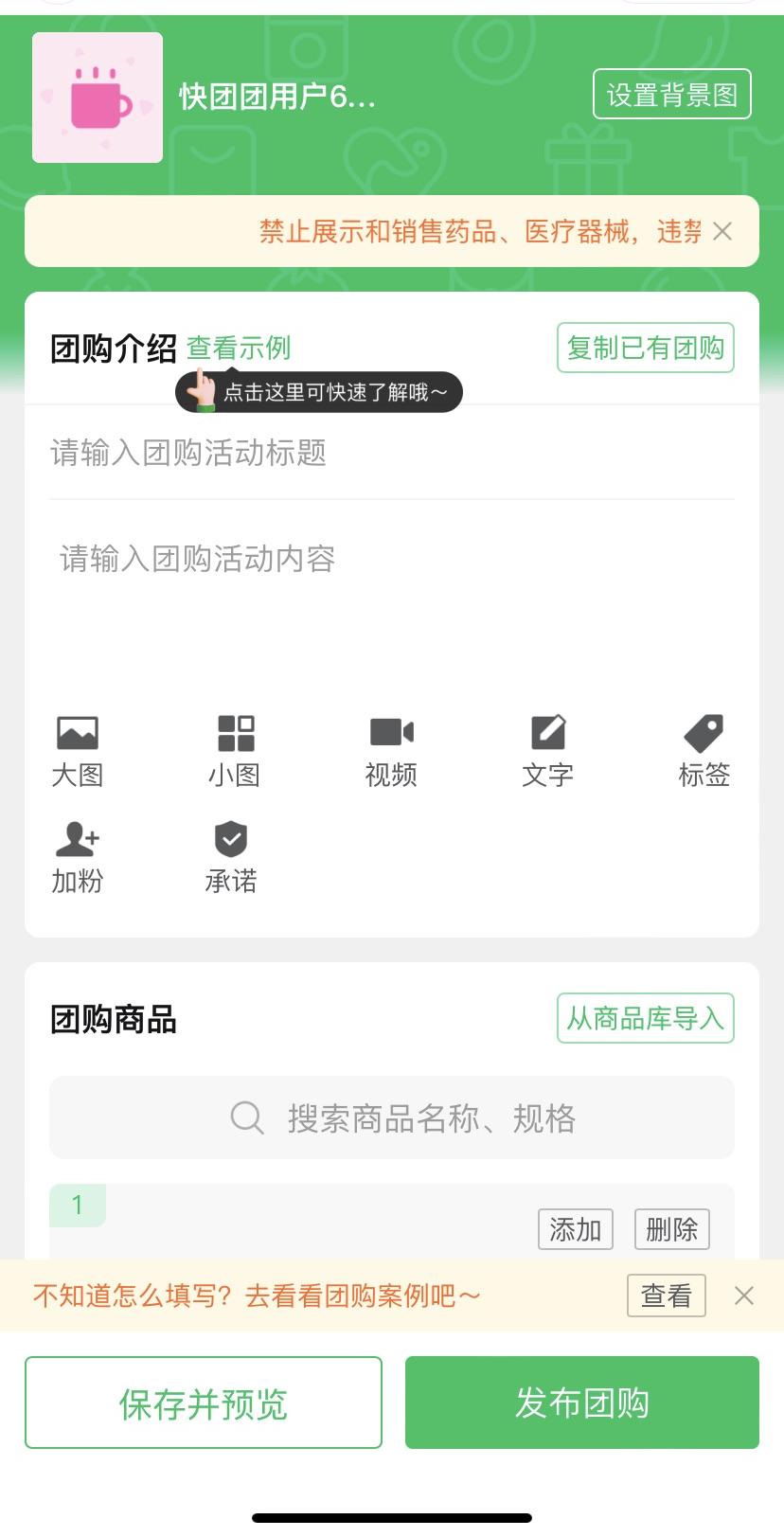Click 复制已有团购 to copy existing group buy
Image resolution: width=784 pixels, height=1537 pixels.
pyautogui.click(x=645, y=347)
